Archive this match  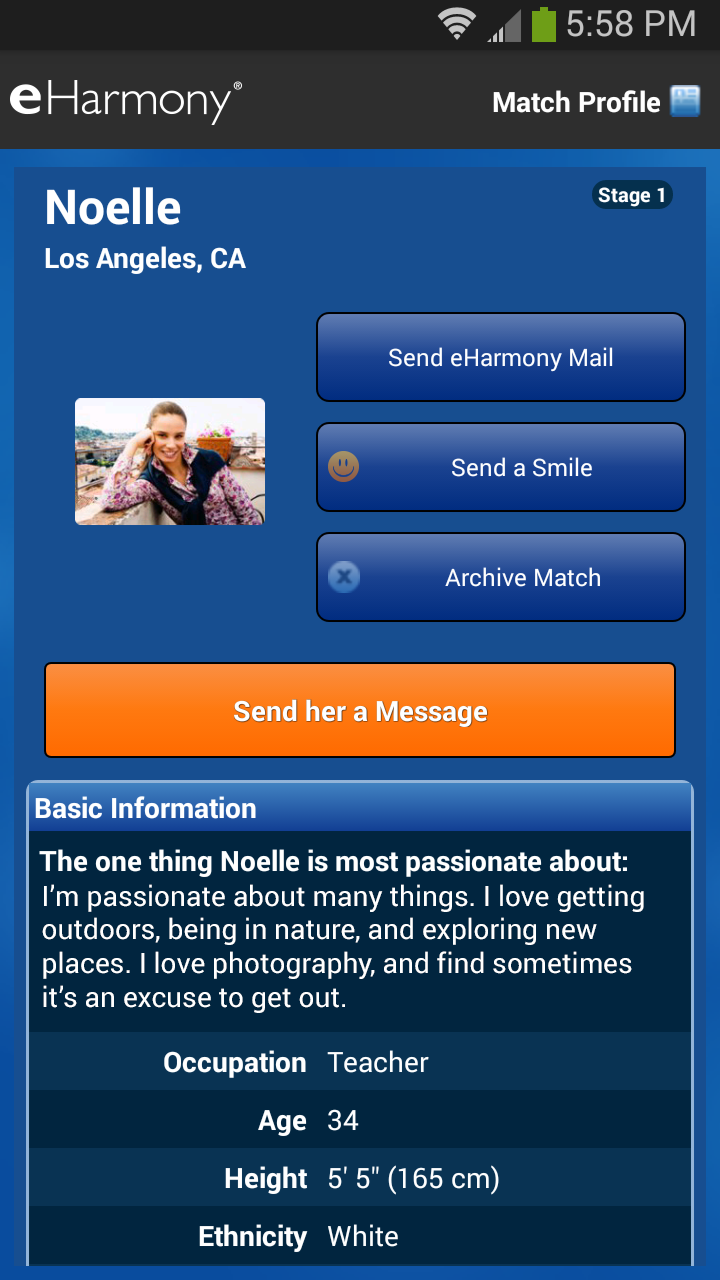tap(500, 577)
